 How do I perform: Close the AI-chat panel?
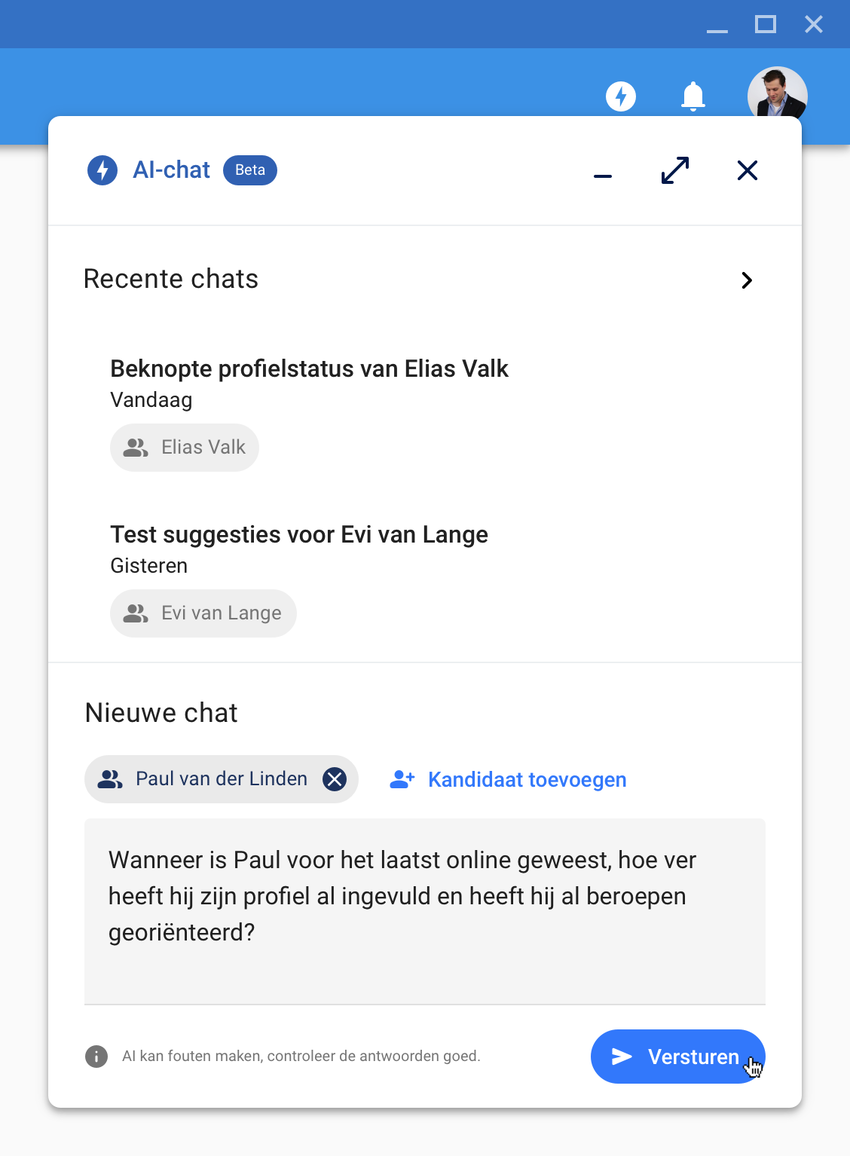[x=747, y=170]
